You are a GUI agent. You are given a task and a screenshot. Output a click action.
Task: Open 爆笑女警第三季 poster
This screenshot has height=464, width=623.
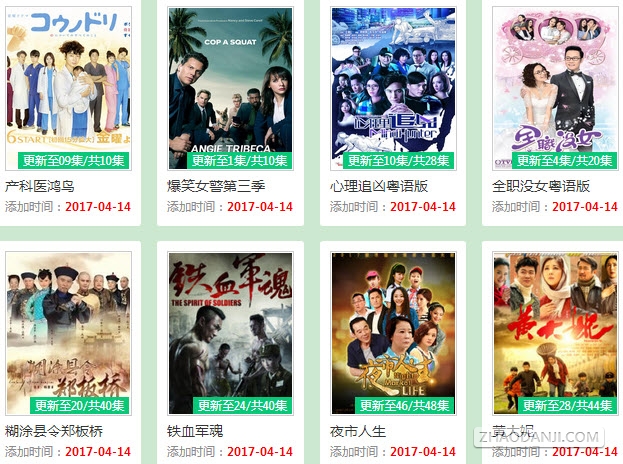point(230,90)
